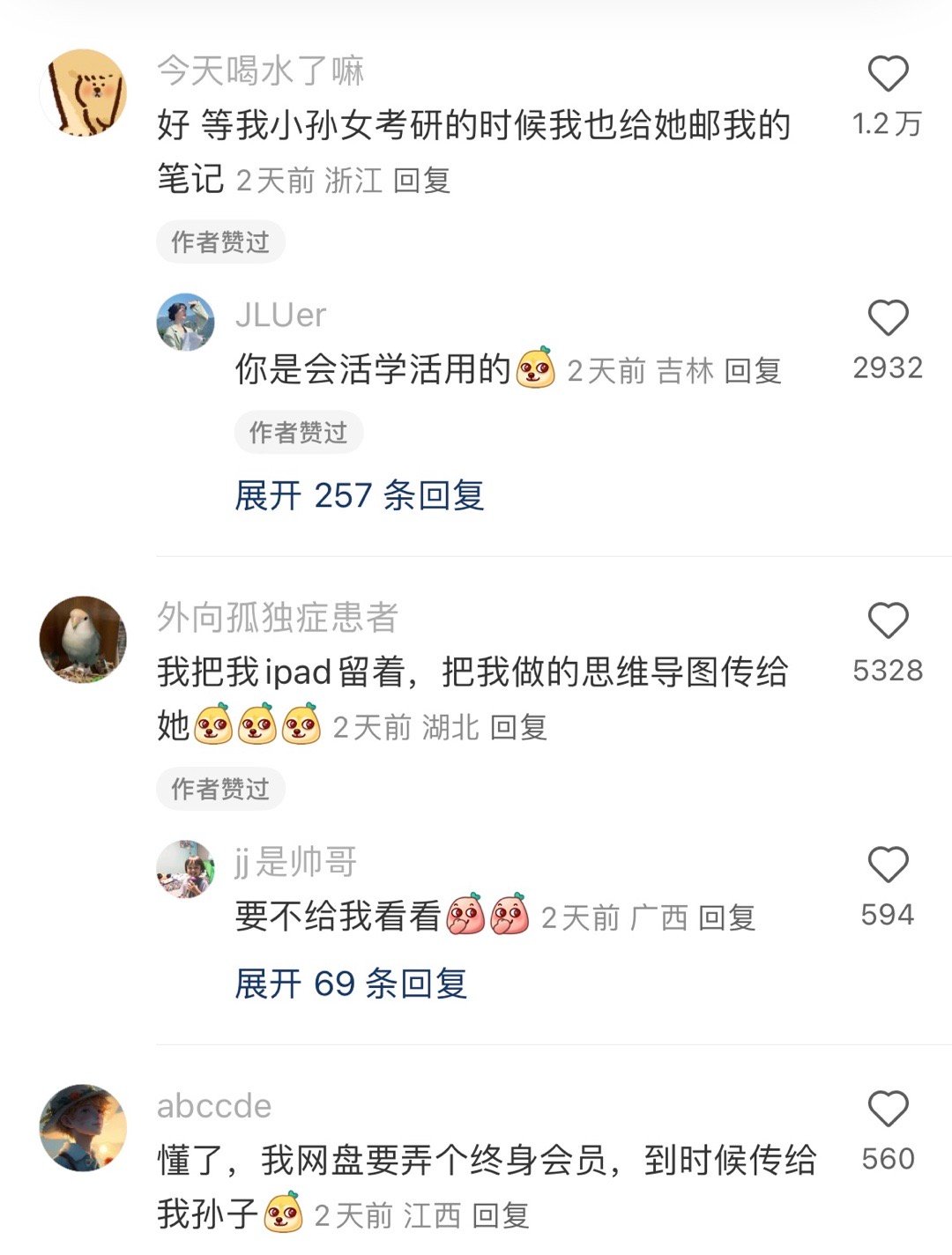This screenshot has height=1255, width=952.
Task: Like the comment by 外向孤独症患者
Action: [x=888, y=621]
